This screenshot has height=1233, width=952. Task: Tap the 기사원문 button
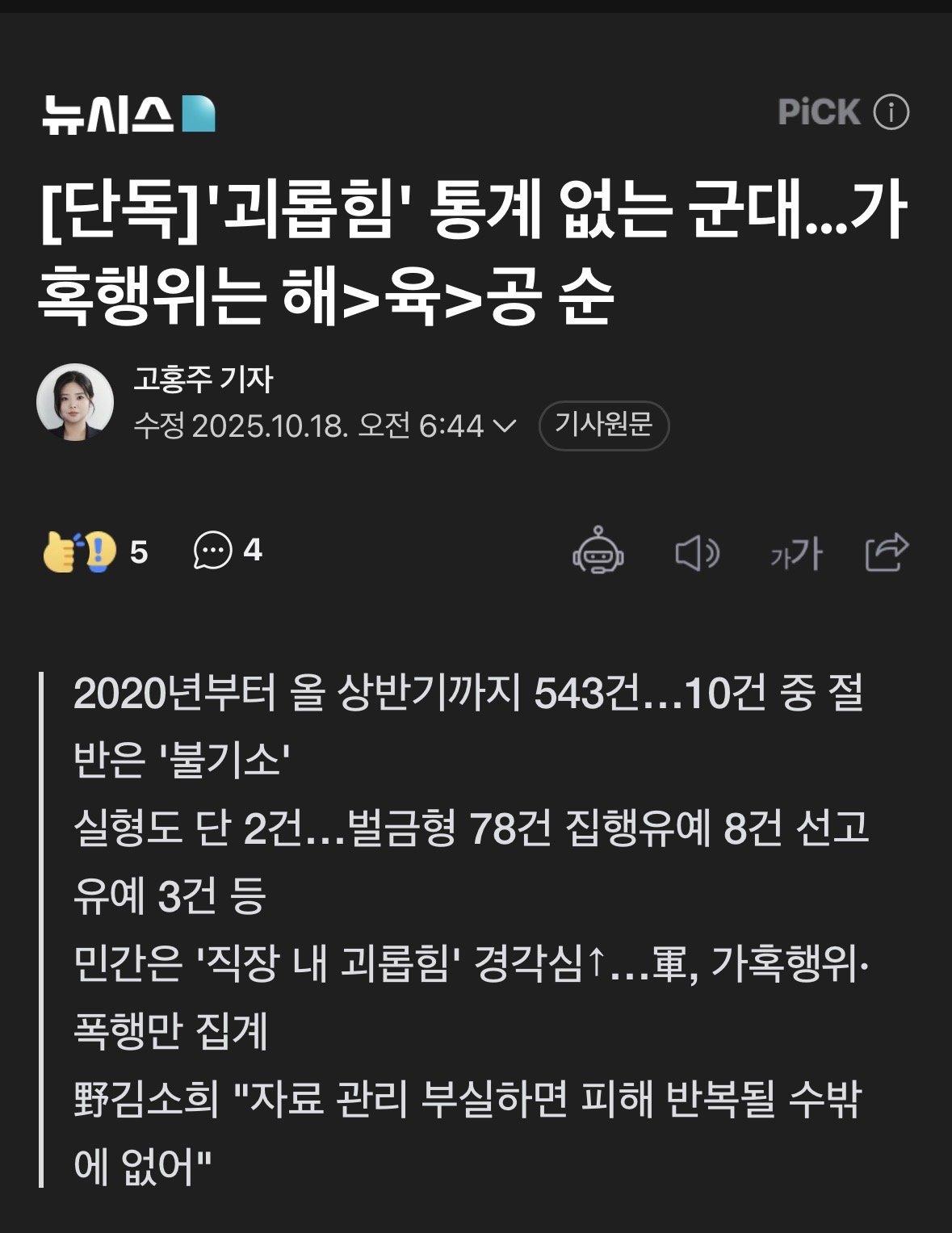603,425
